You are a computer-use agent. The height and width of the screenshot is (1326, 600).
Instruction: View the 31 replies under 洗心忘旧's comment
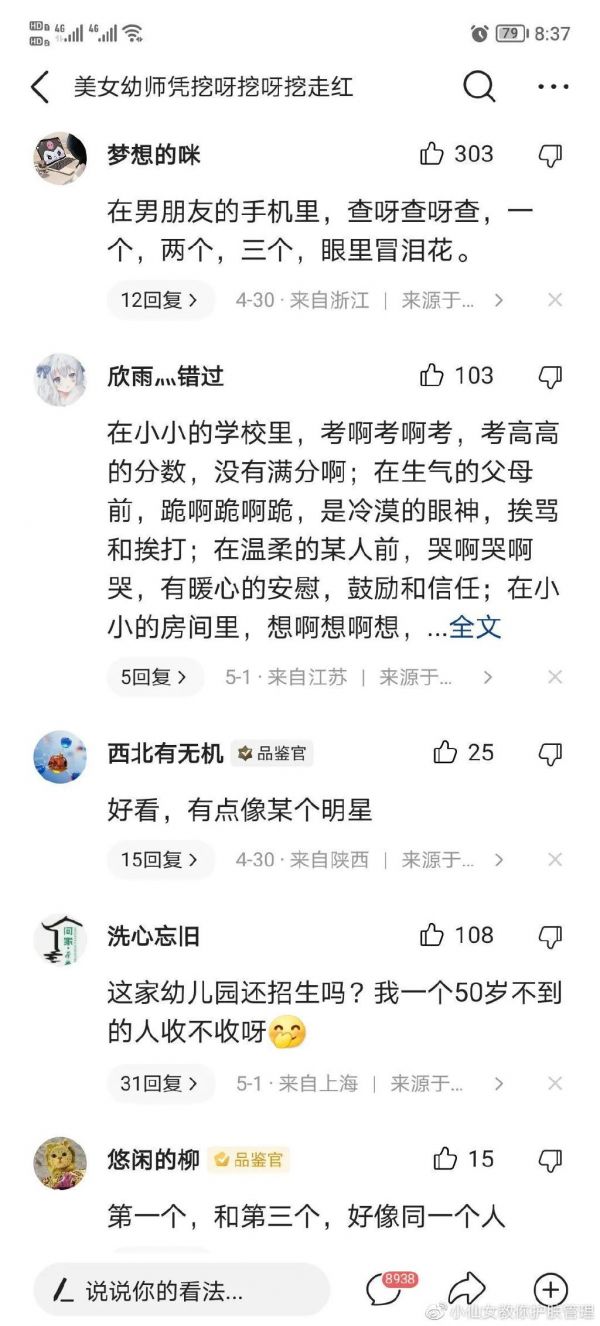(160, 1083)
